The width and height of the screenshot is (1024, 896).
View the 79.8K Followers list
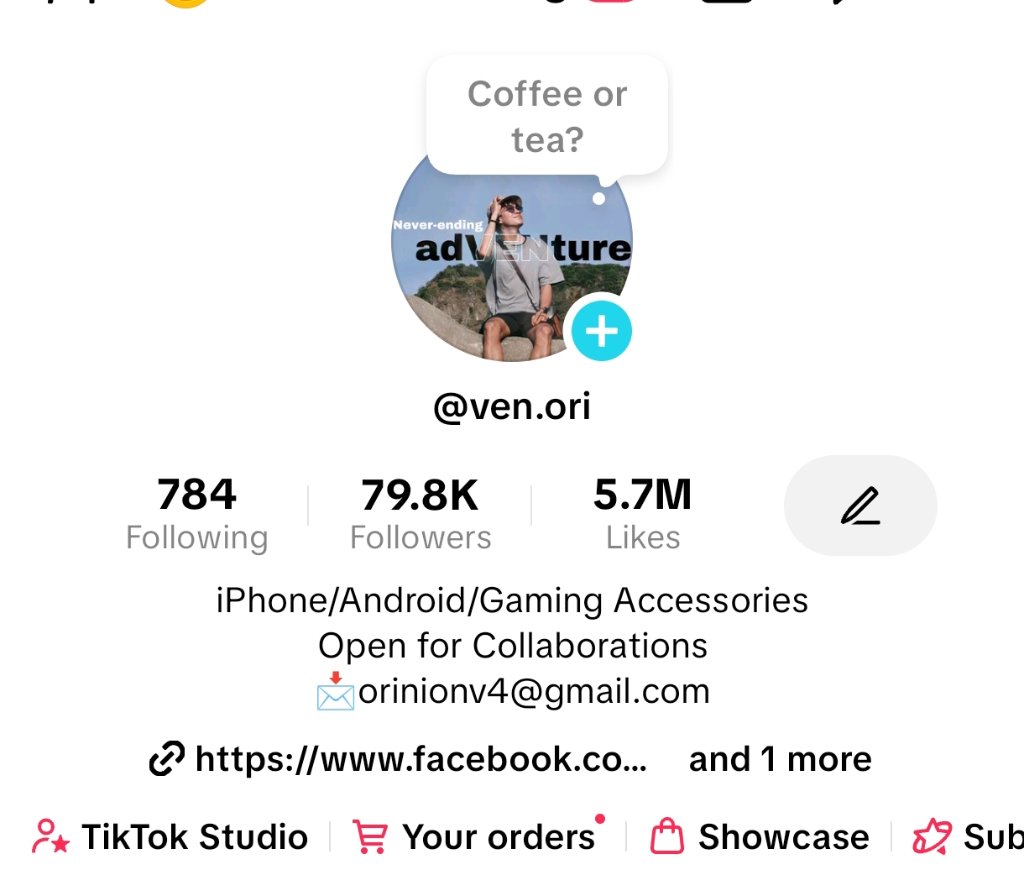(420, 514)
